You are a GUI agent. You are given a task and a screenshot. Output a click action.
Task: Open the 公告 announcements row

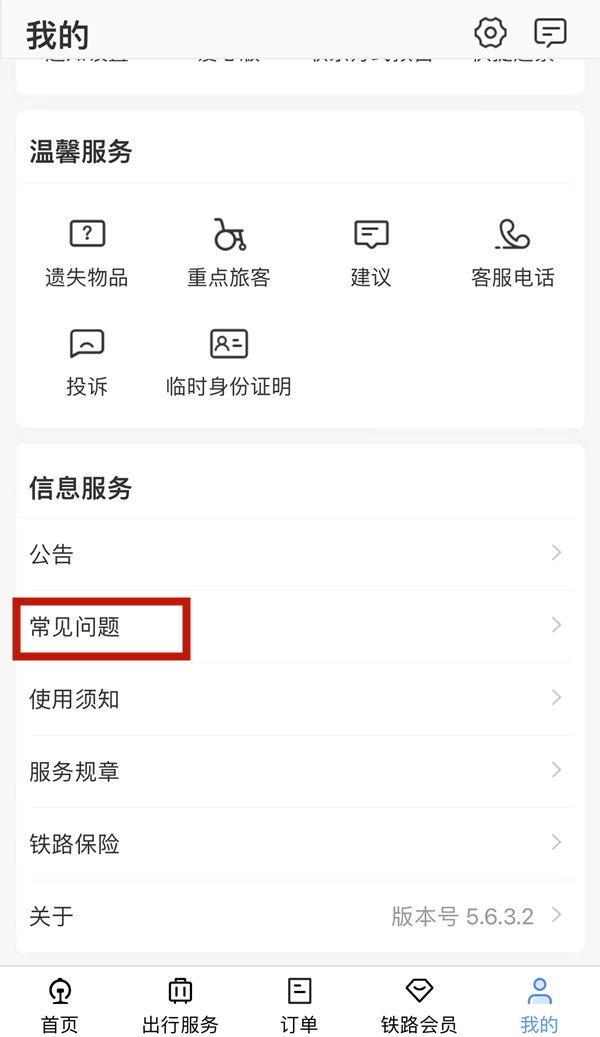point(299,554)
